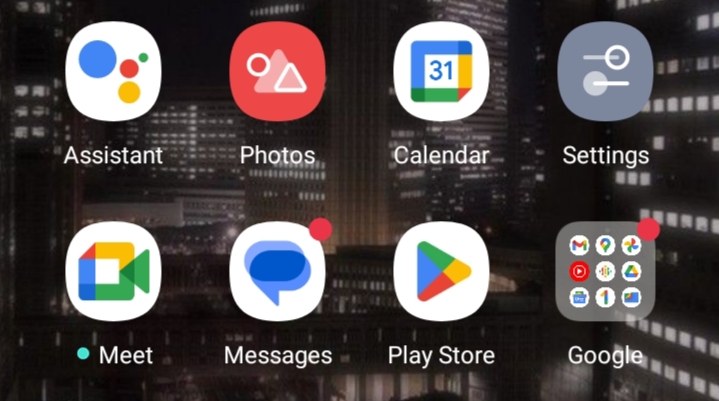
Task: Open the Settings app
Action: click(605, 71)
